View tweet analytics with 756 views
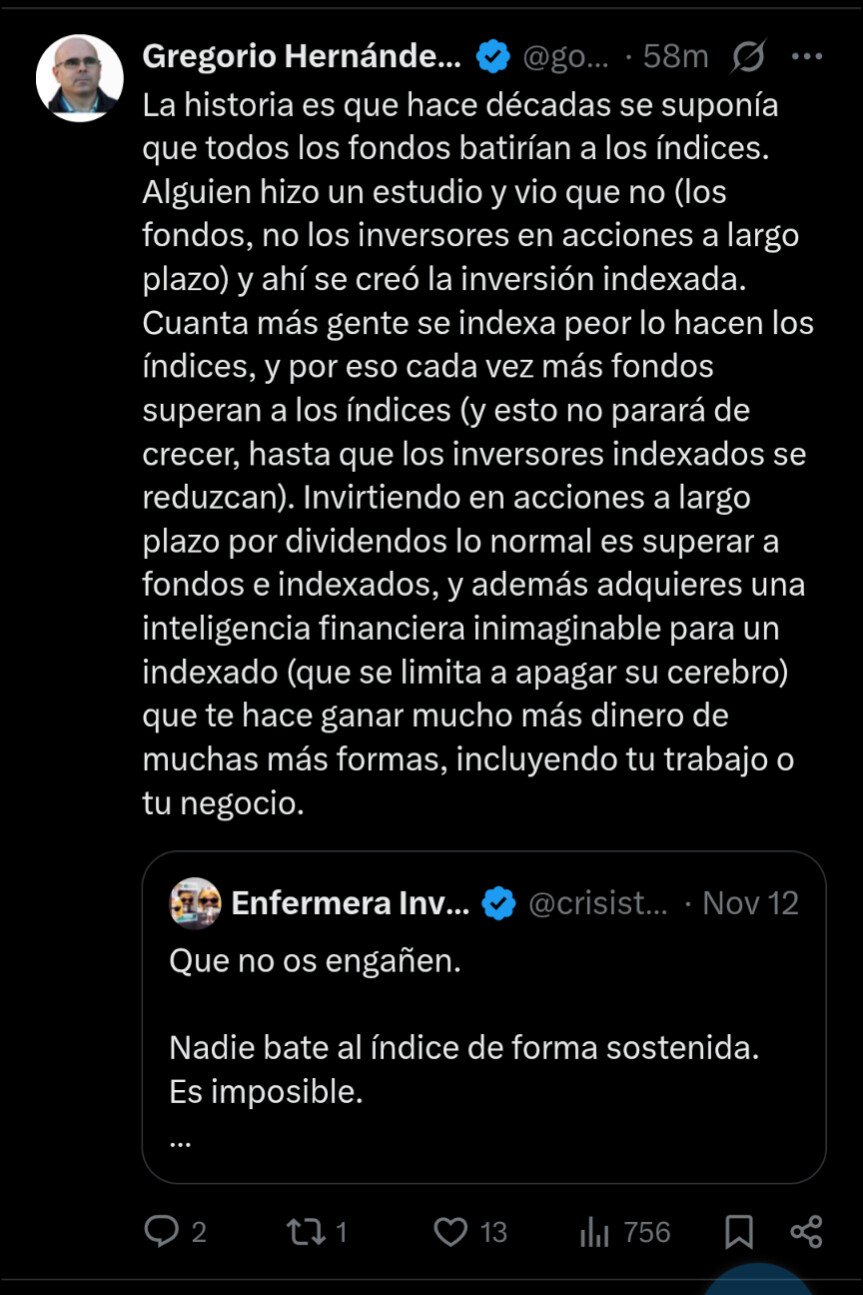This screenshot has width=863, height=1295. pyautogui.click(x=625, y=1232)
